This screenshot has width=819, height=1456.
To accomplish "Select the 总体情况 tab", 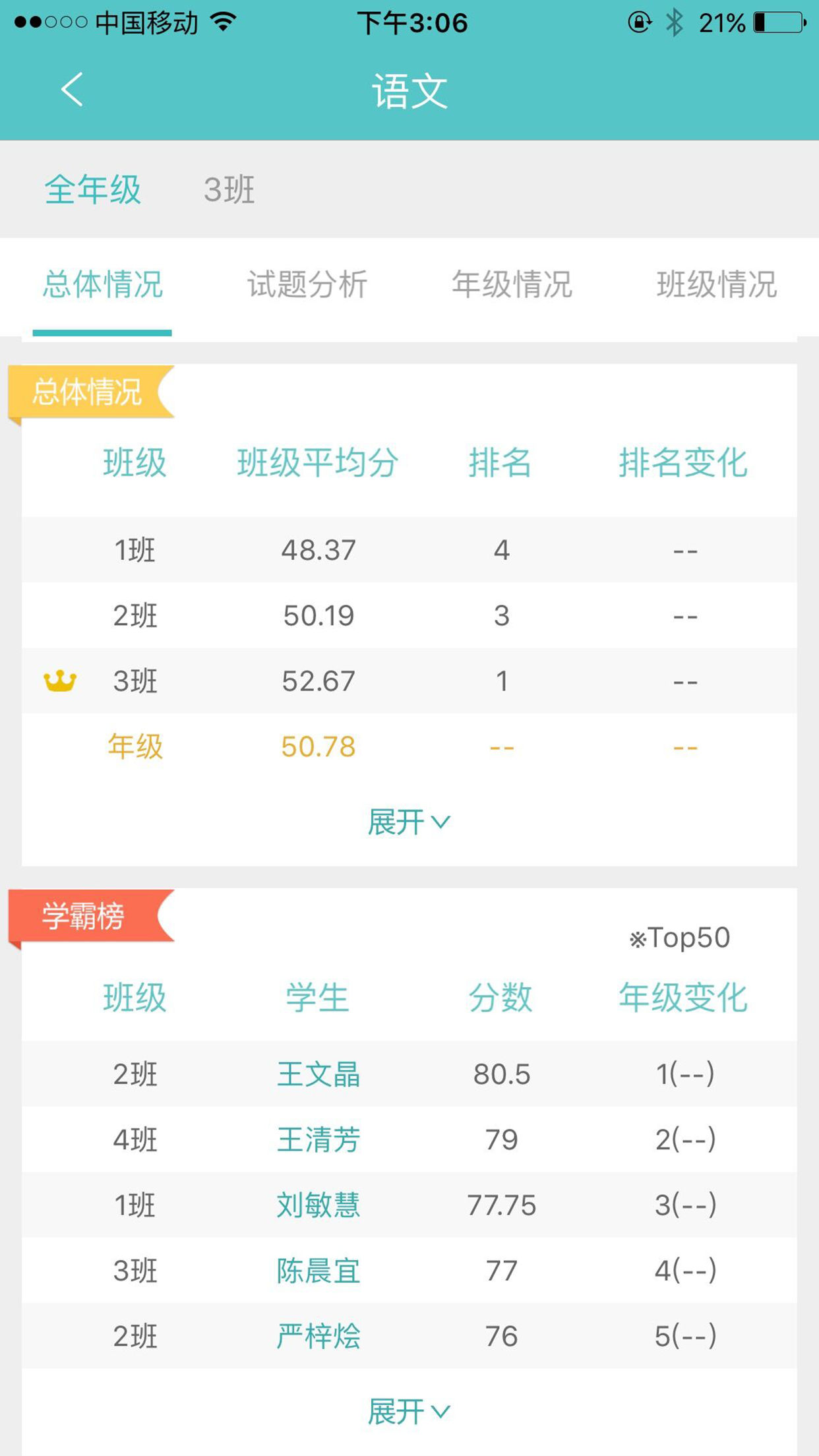I will [103, 285].
